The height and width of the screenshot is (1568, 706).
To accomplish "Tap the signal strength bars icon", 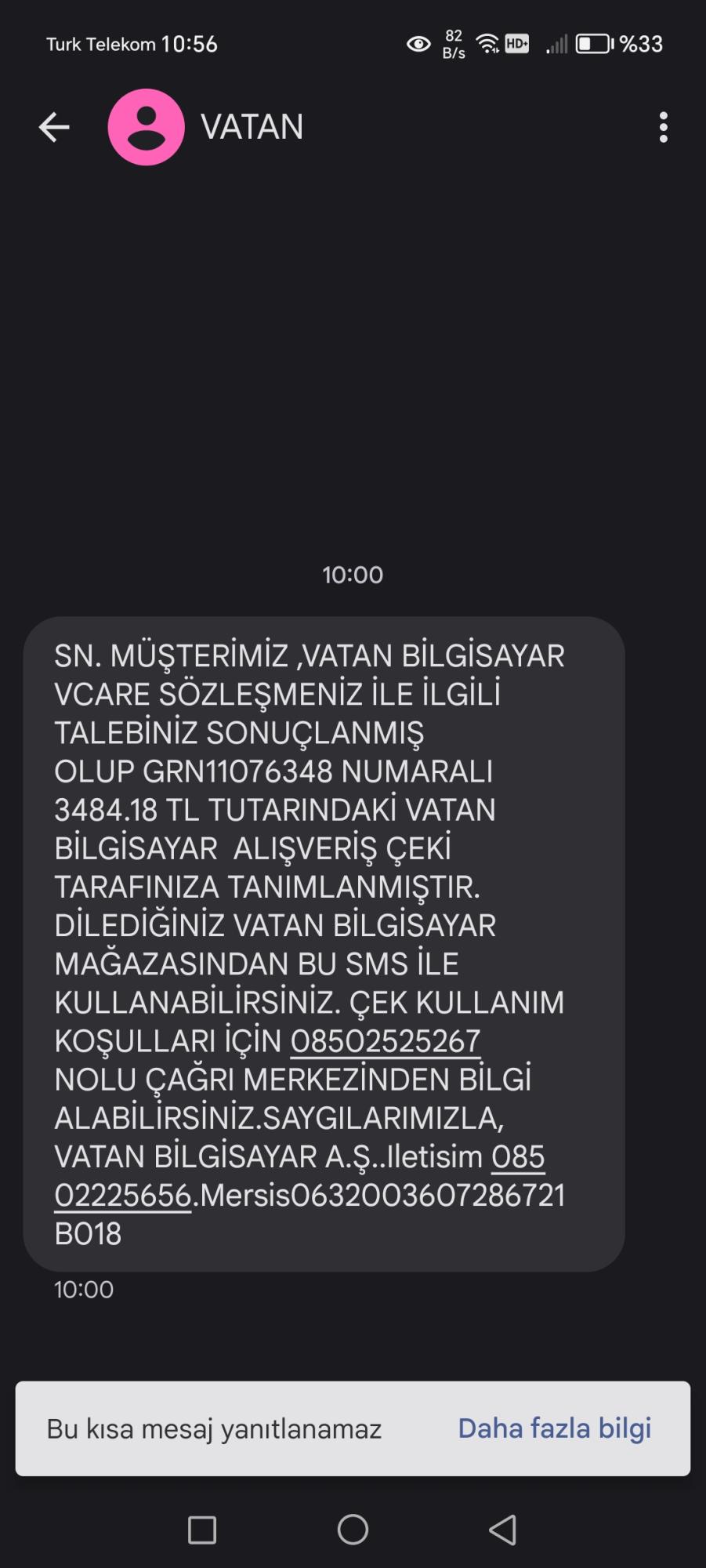I will coord(556,44).
